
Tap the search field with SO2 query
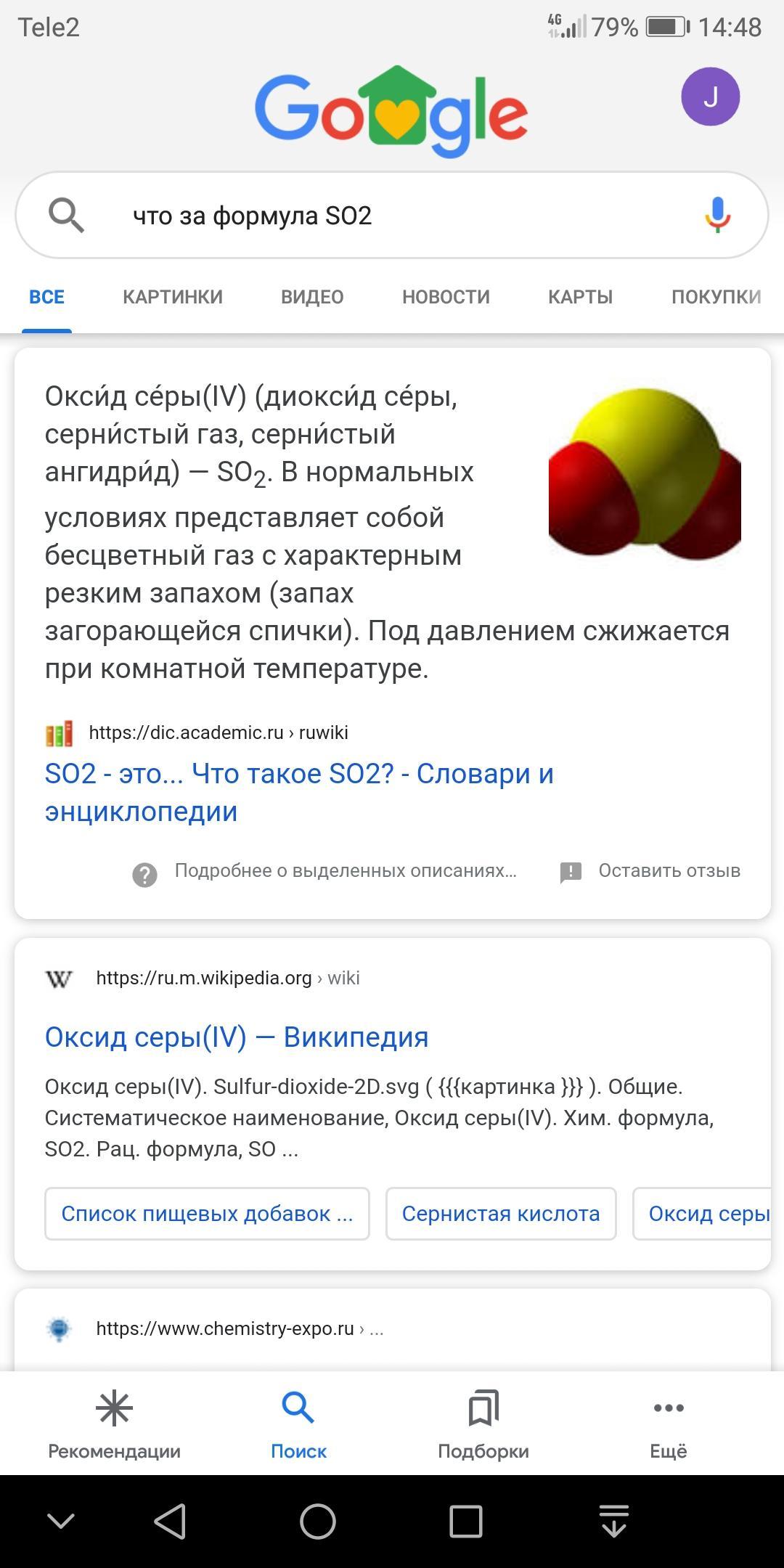click(392, 216)
